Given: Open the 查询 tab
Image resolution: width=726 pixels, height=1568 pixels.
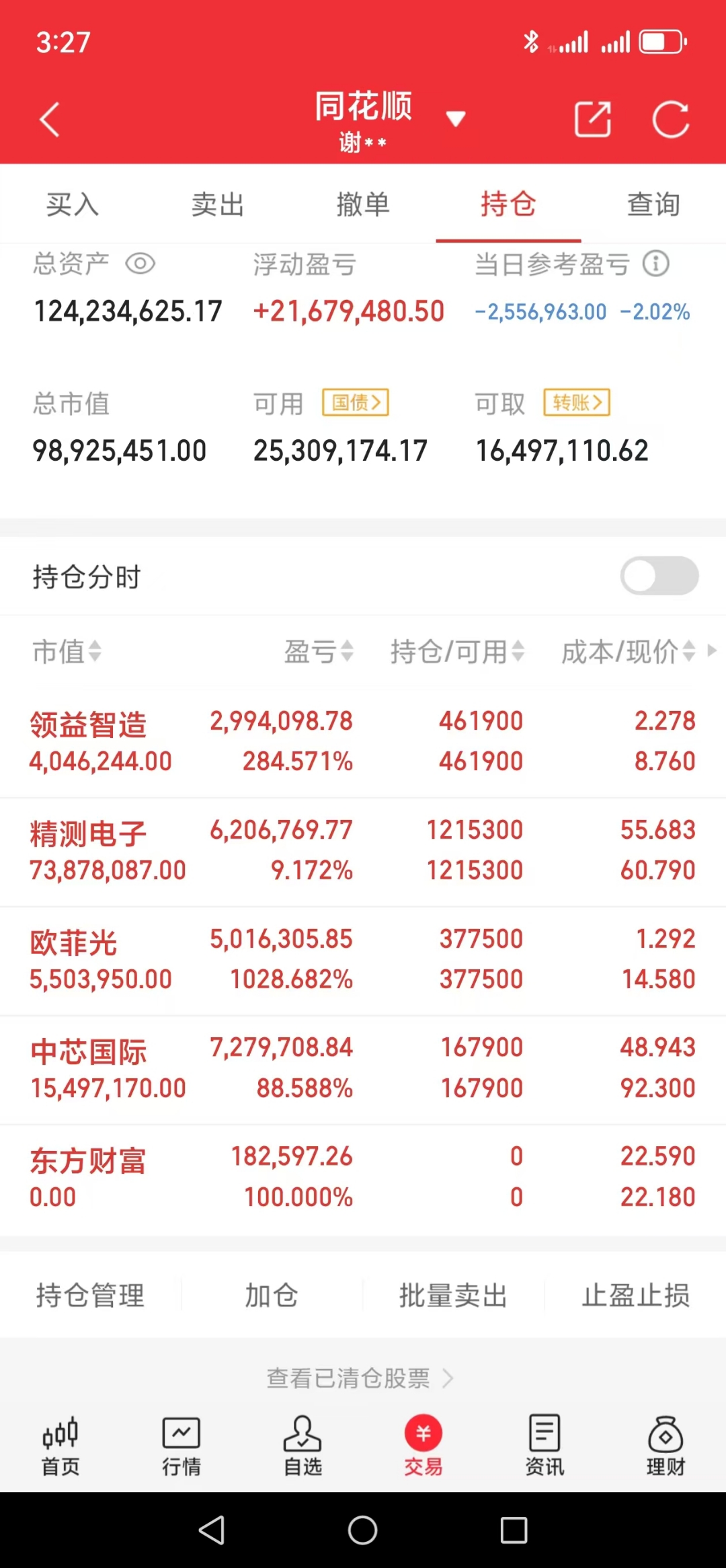Looking at the screenshot, I should pos(653,204).
